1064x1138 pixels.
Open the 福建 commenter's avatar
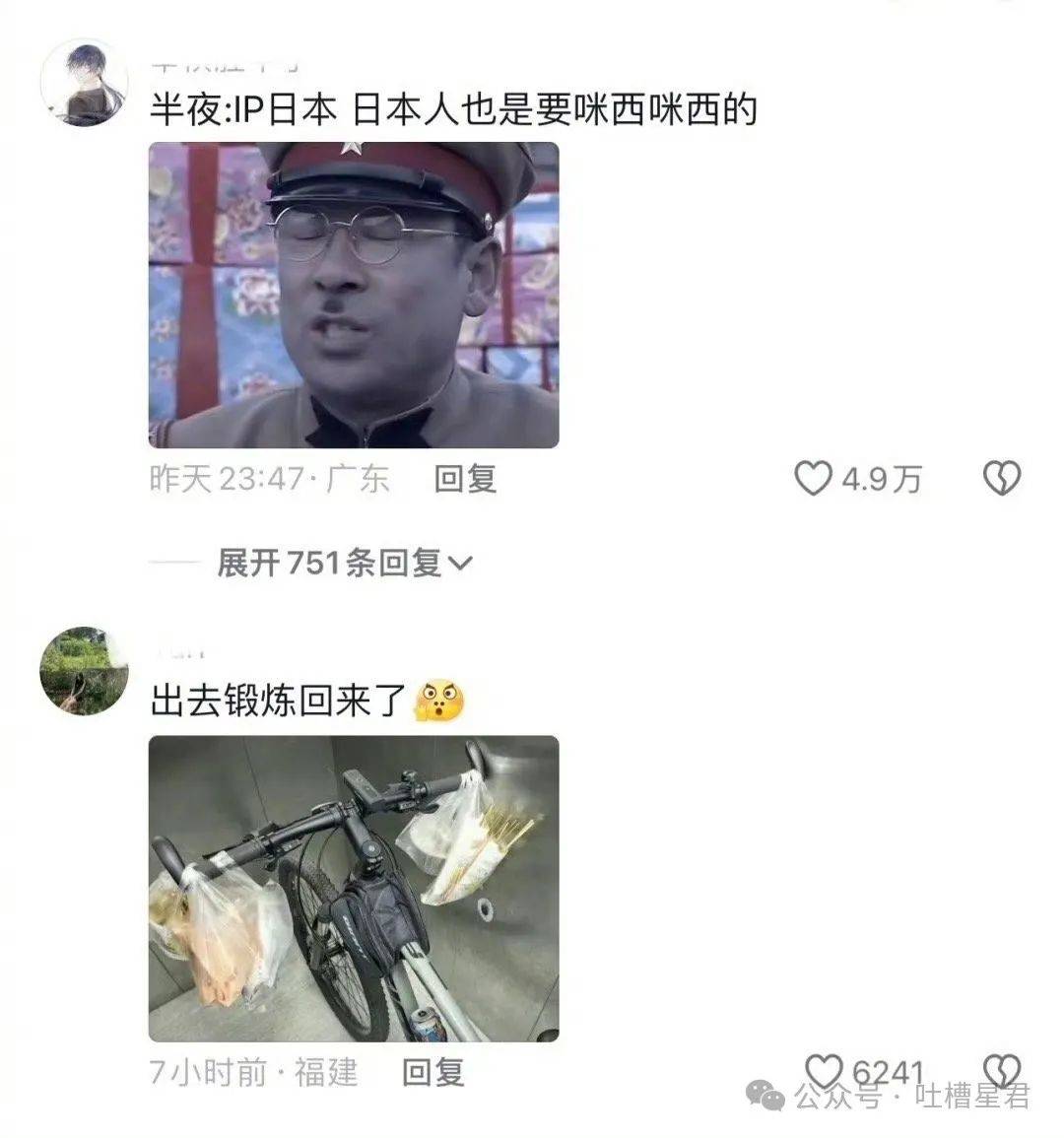coord(84,670)
